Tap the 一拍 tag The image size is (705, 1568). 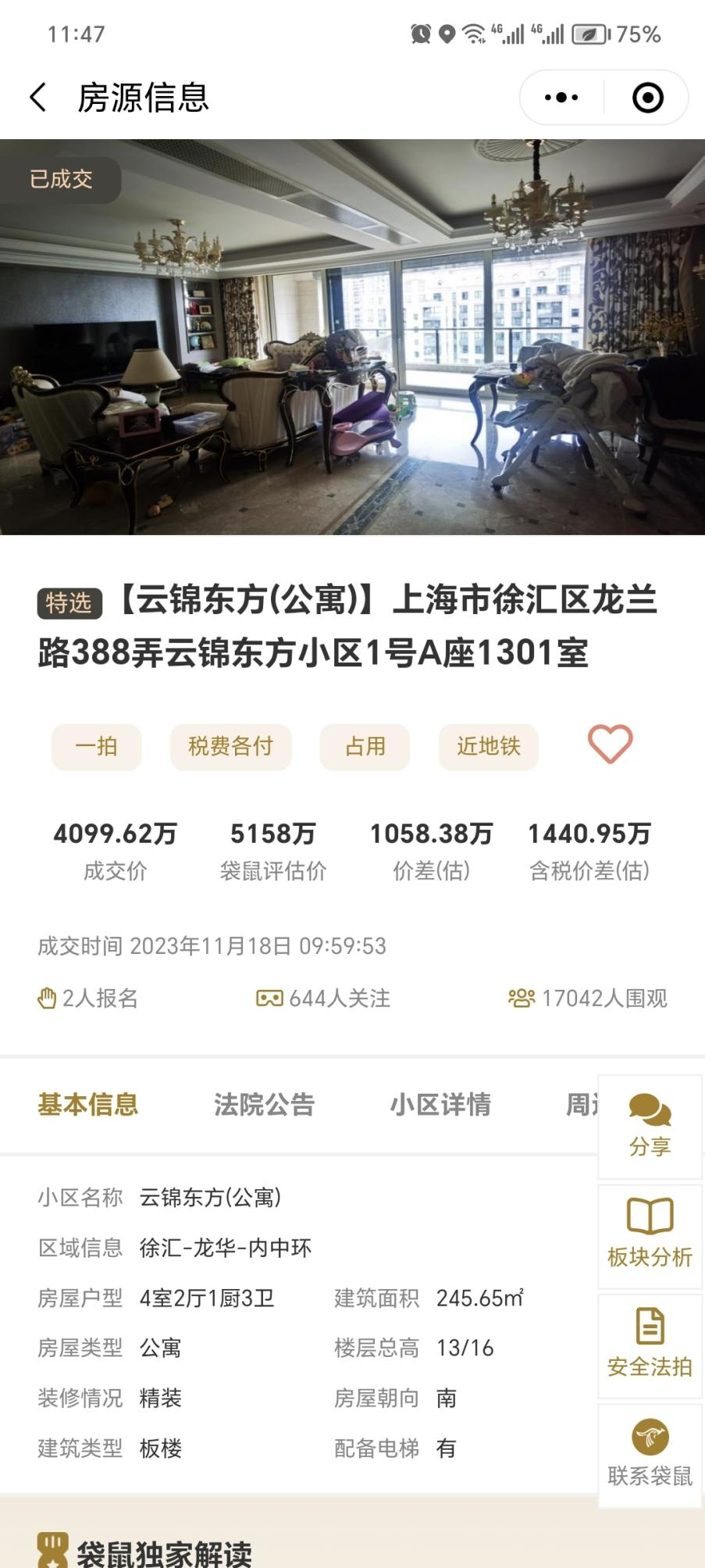96,747
